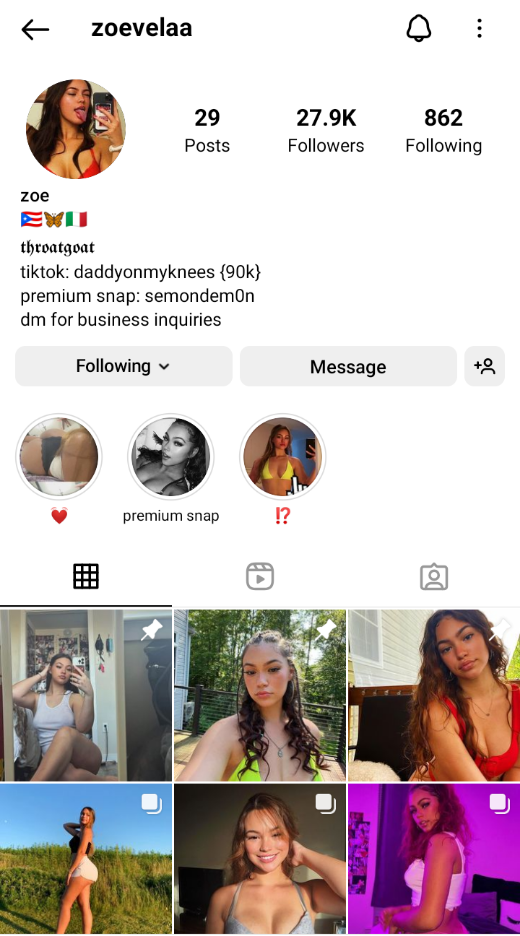Switch to the tagged photos tab
The image size is (520, 936).
point(434,577)
